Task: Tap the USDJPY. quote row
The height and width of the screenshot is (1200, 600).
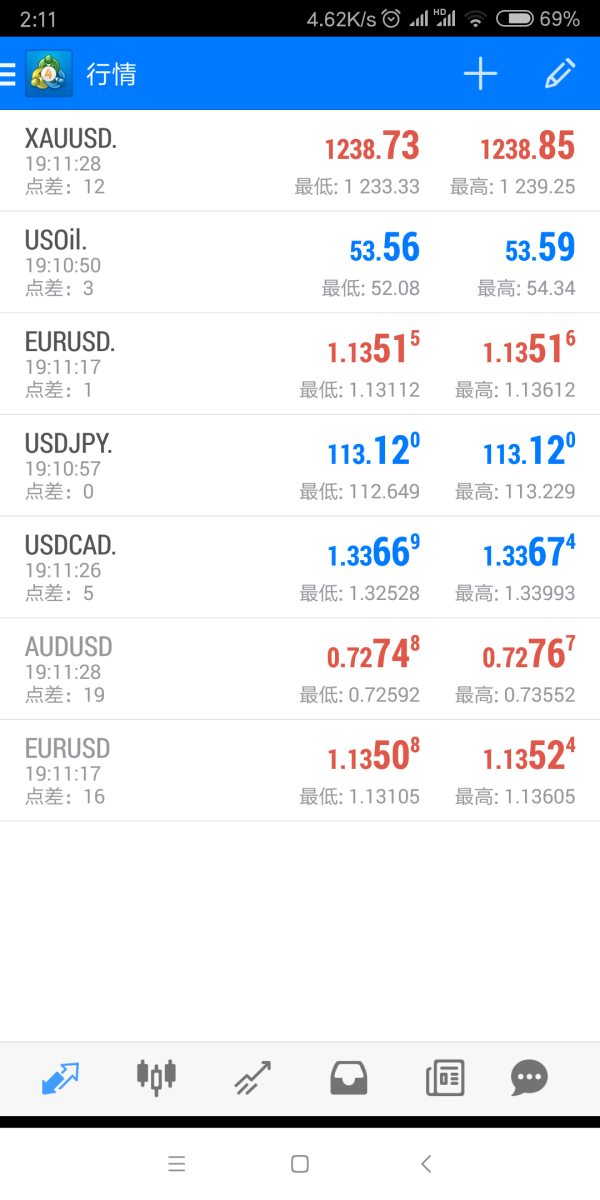Action: pos(300,467)
